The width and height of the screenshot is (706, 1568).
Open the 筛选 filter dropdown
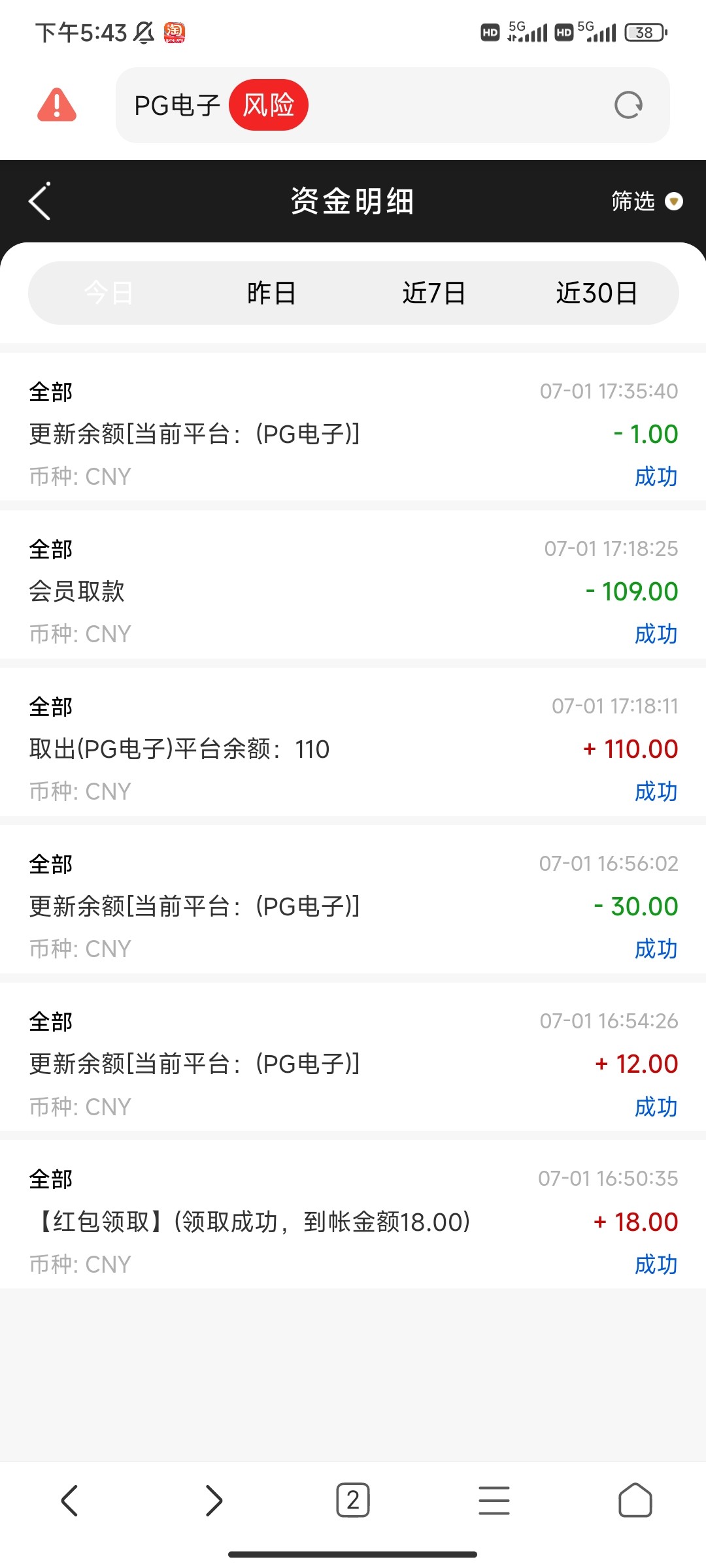coord(646,201)
